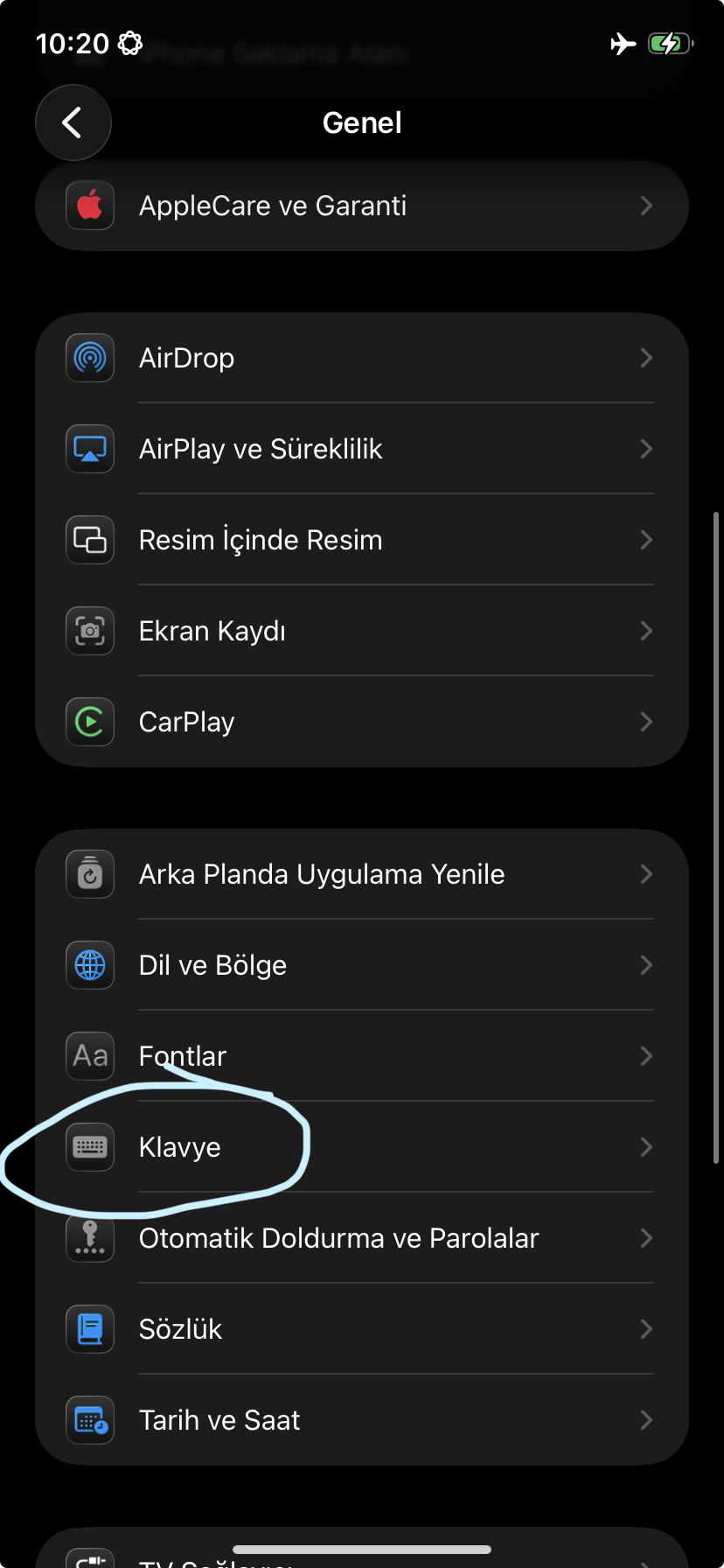The height and width of the screenshot is (1568, 724).
Task: Open the Sözlük row
Action: pos(362,1329)
